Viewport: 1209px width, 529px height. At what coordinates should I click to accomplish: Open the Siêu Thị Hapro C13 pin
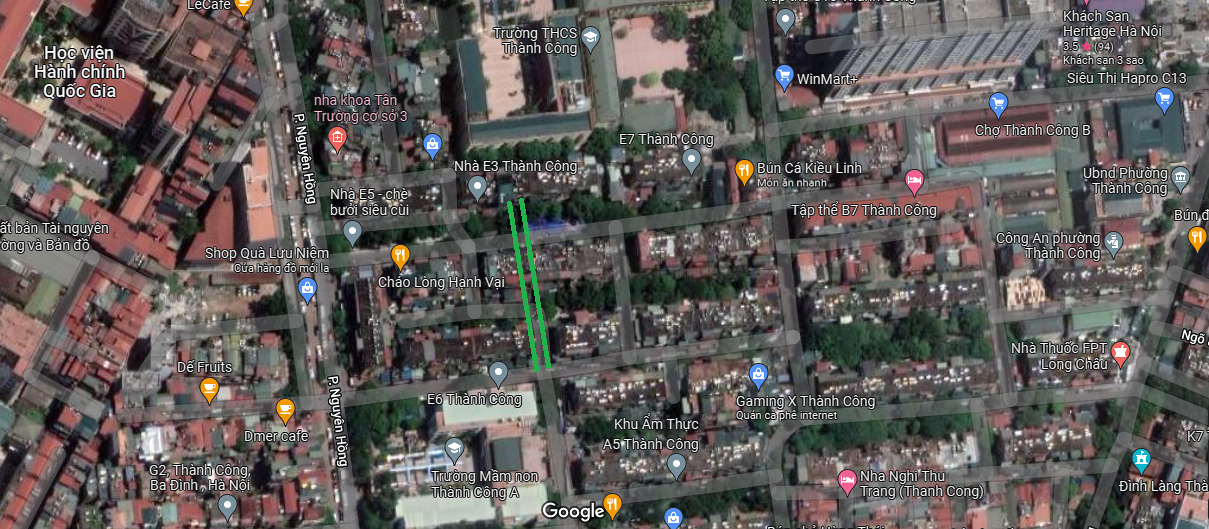(1163, 98)
